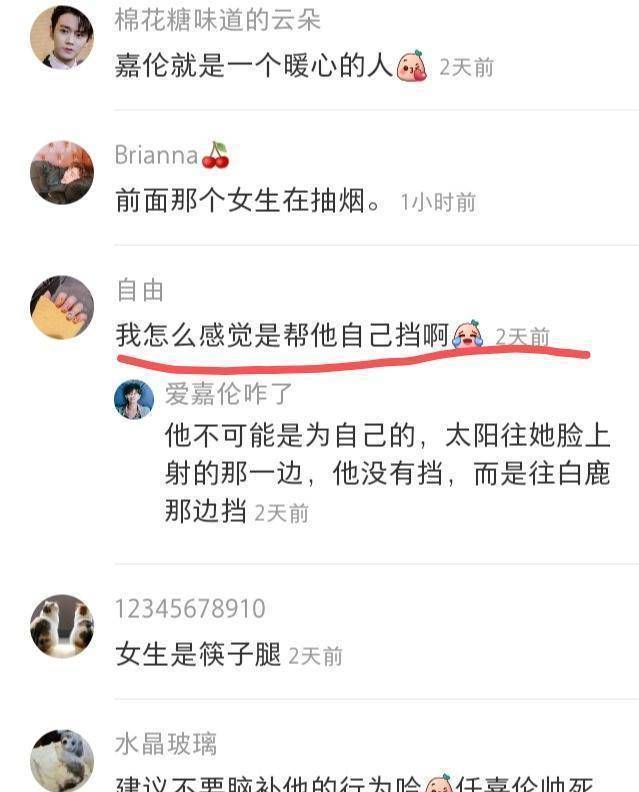Reply to comment 我怎么感觉是帮他自己挡啊

tap(281, 336)
